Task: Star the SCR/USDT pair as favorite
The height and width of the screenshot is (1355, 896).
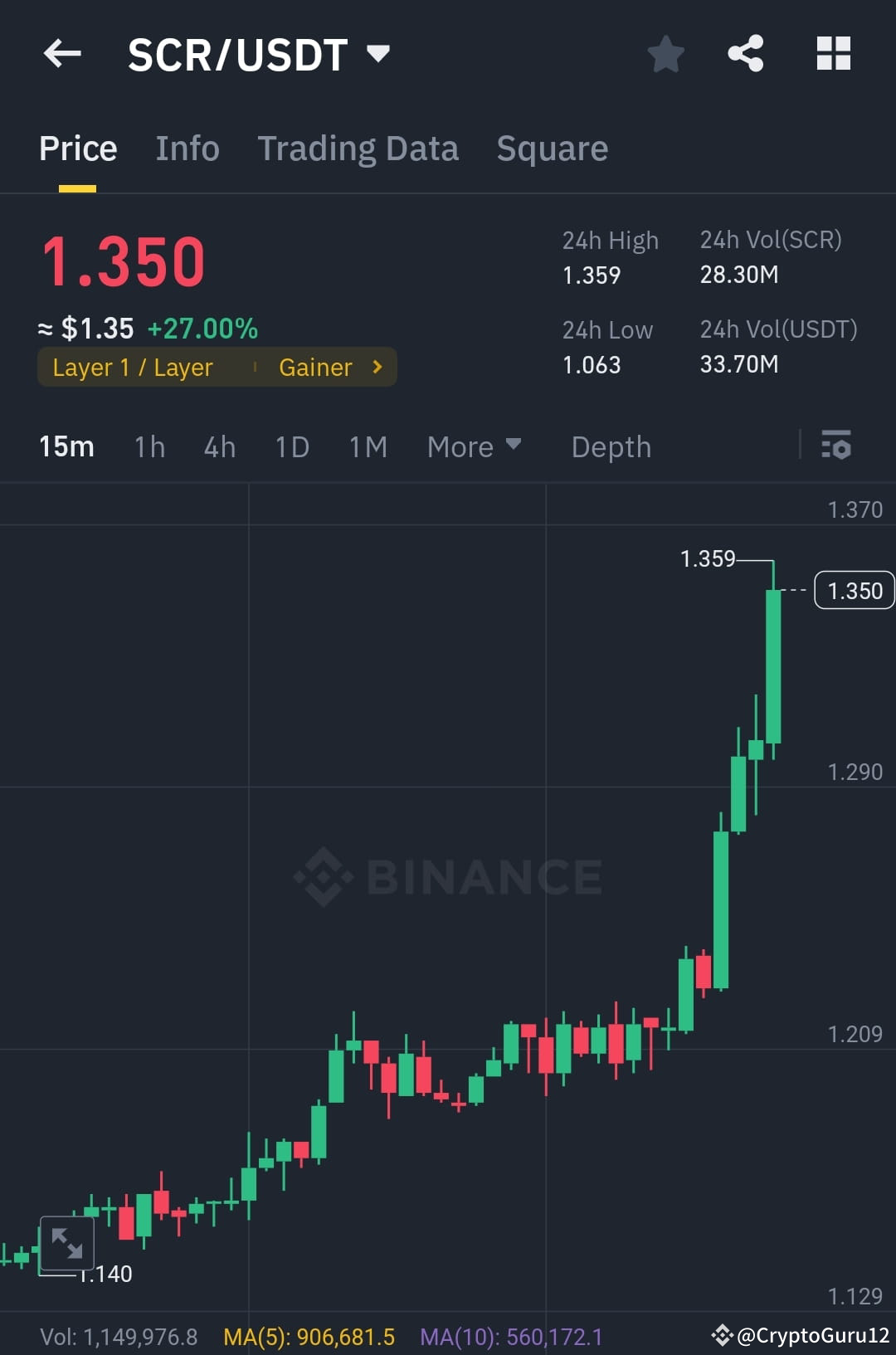Action: click(x=665, y=53)
